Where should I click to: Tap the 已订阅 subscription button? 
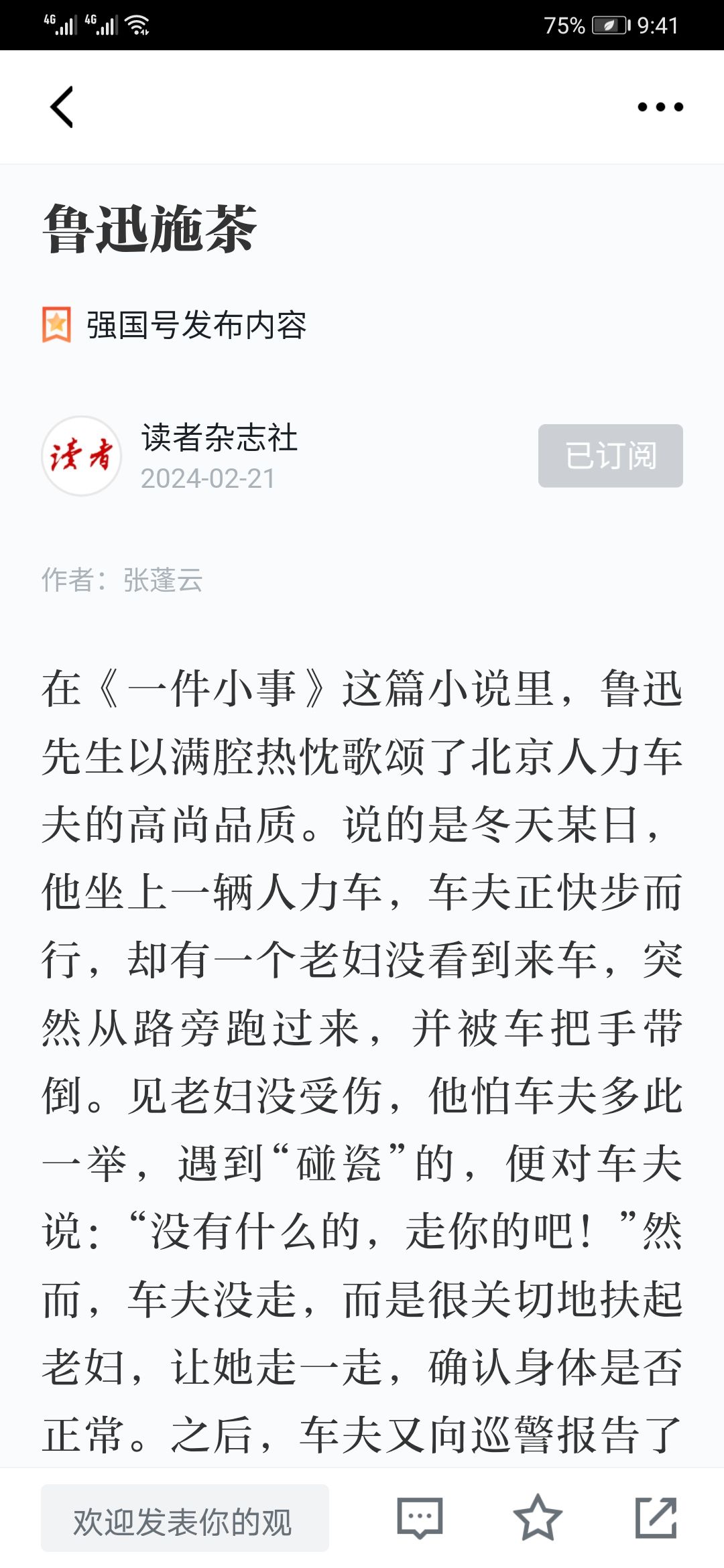tap(611, 456)
